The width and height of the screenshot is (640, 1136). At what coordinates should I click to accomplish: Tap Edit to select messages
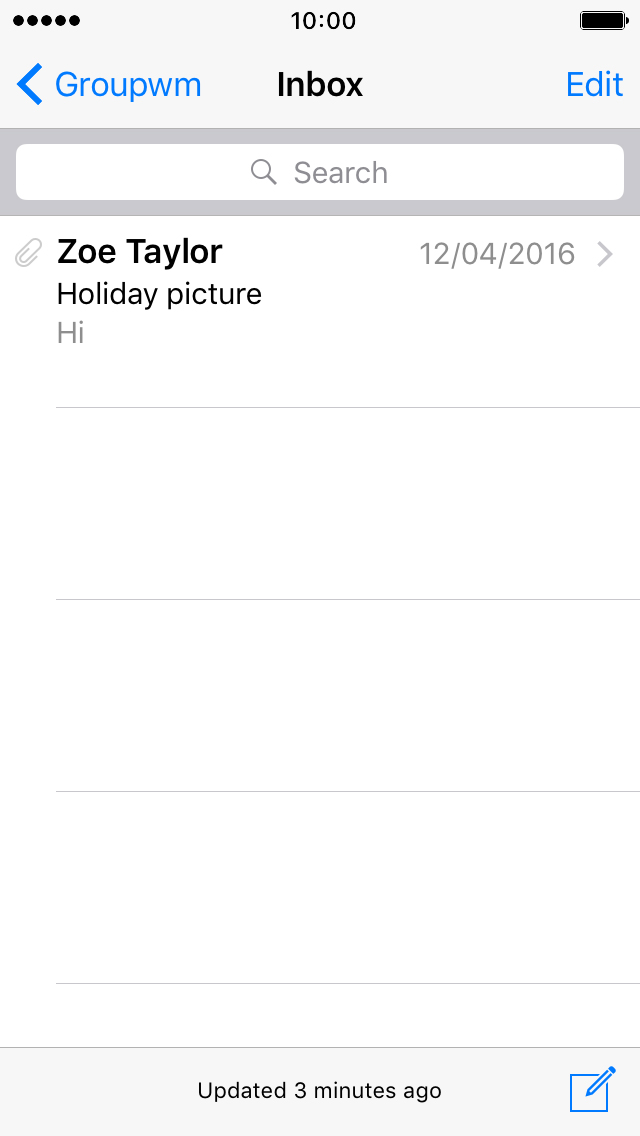point(594,85)
